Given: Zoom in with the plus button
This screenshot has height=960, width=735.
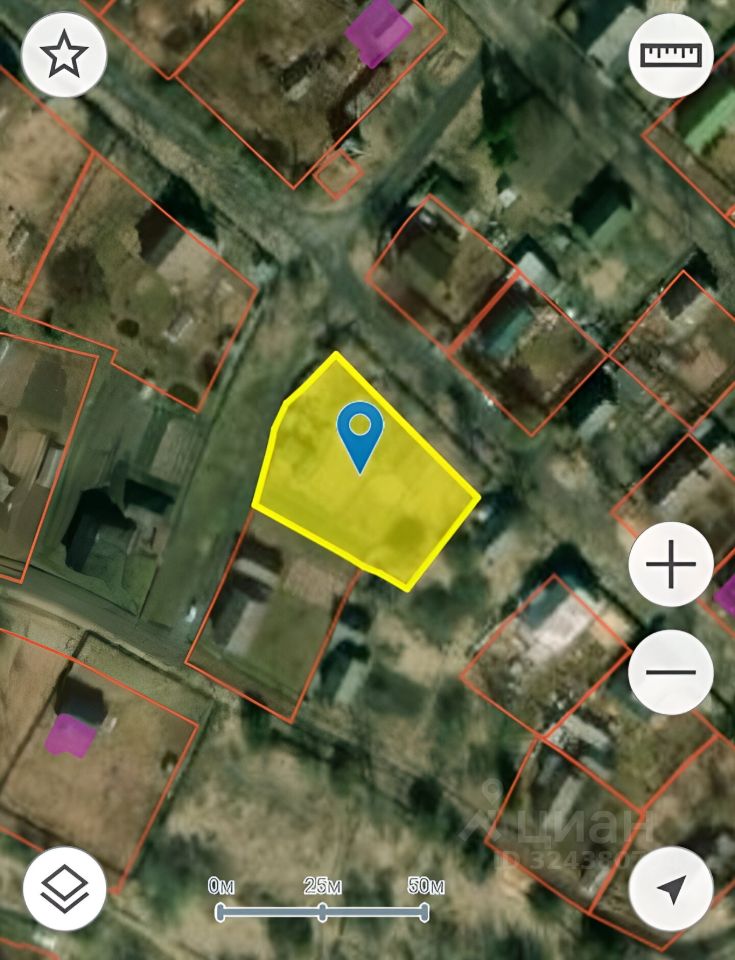Looking at the screenshot, I should pos(671,565).
